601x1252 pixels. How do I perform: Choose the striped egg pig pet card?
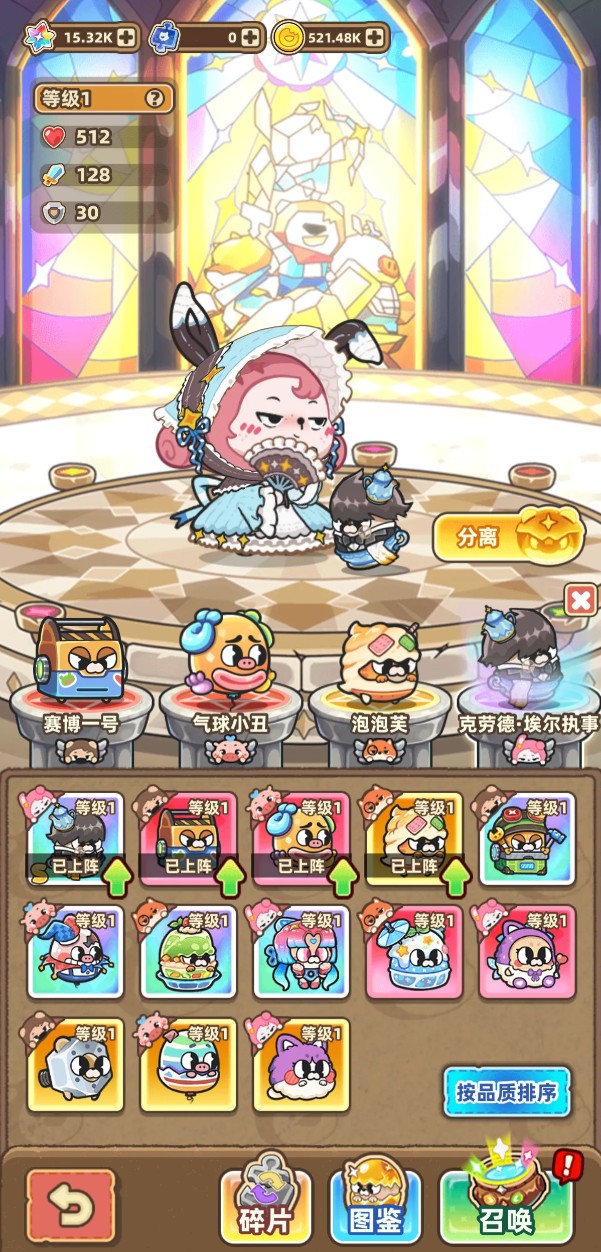pos(188,1065)
